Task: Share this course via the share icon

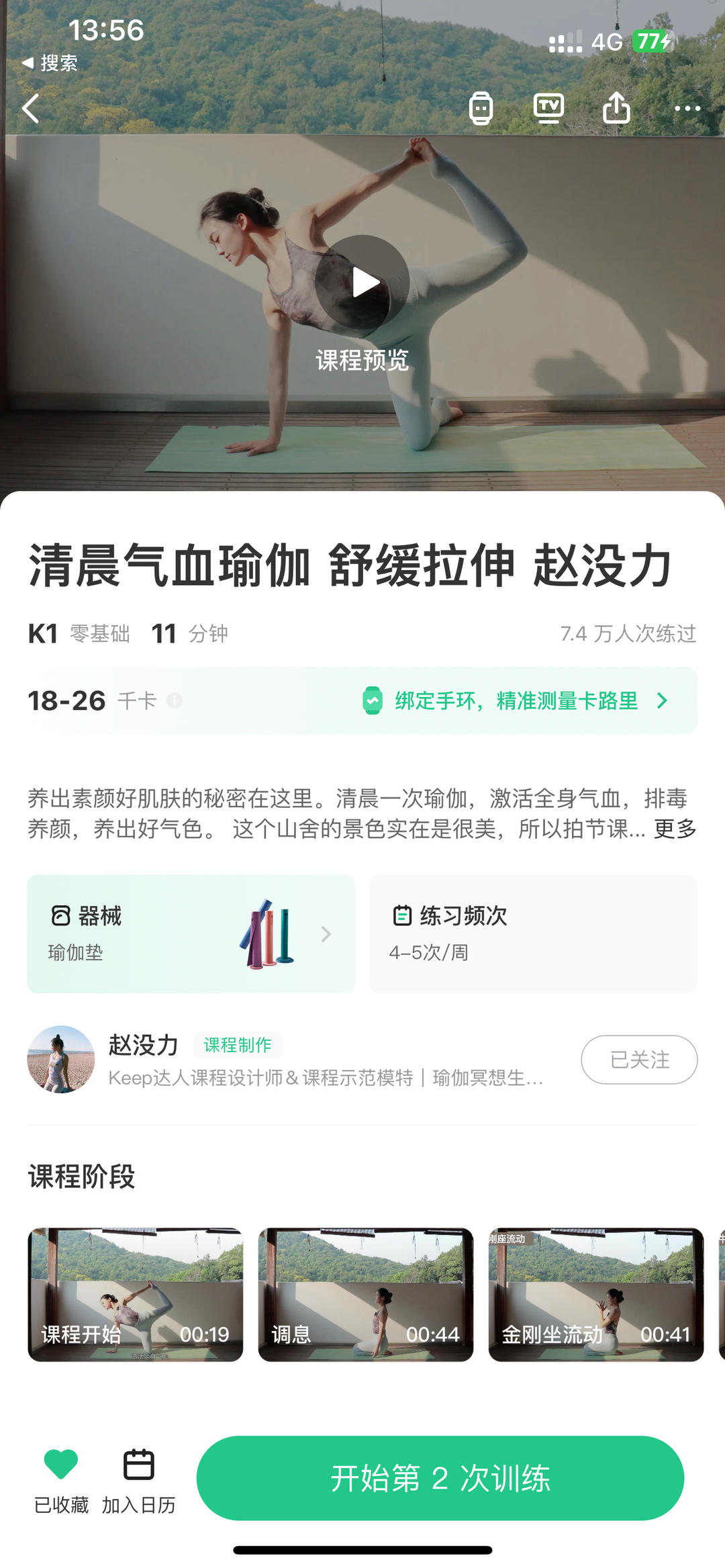Action: (x=618, y=109)
